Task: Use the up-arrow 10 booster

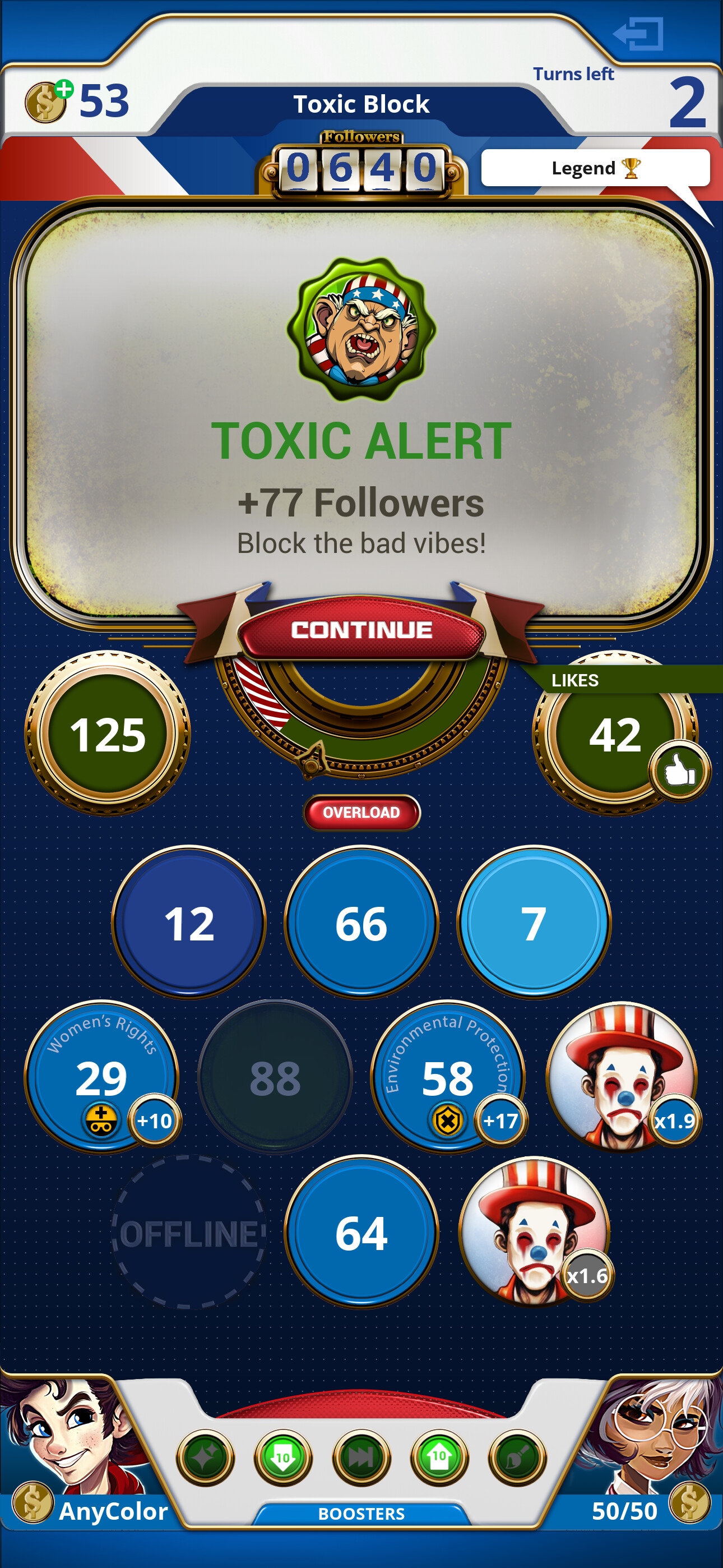Action: coord(439,1458)
